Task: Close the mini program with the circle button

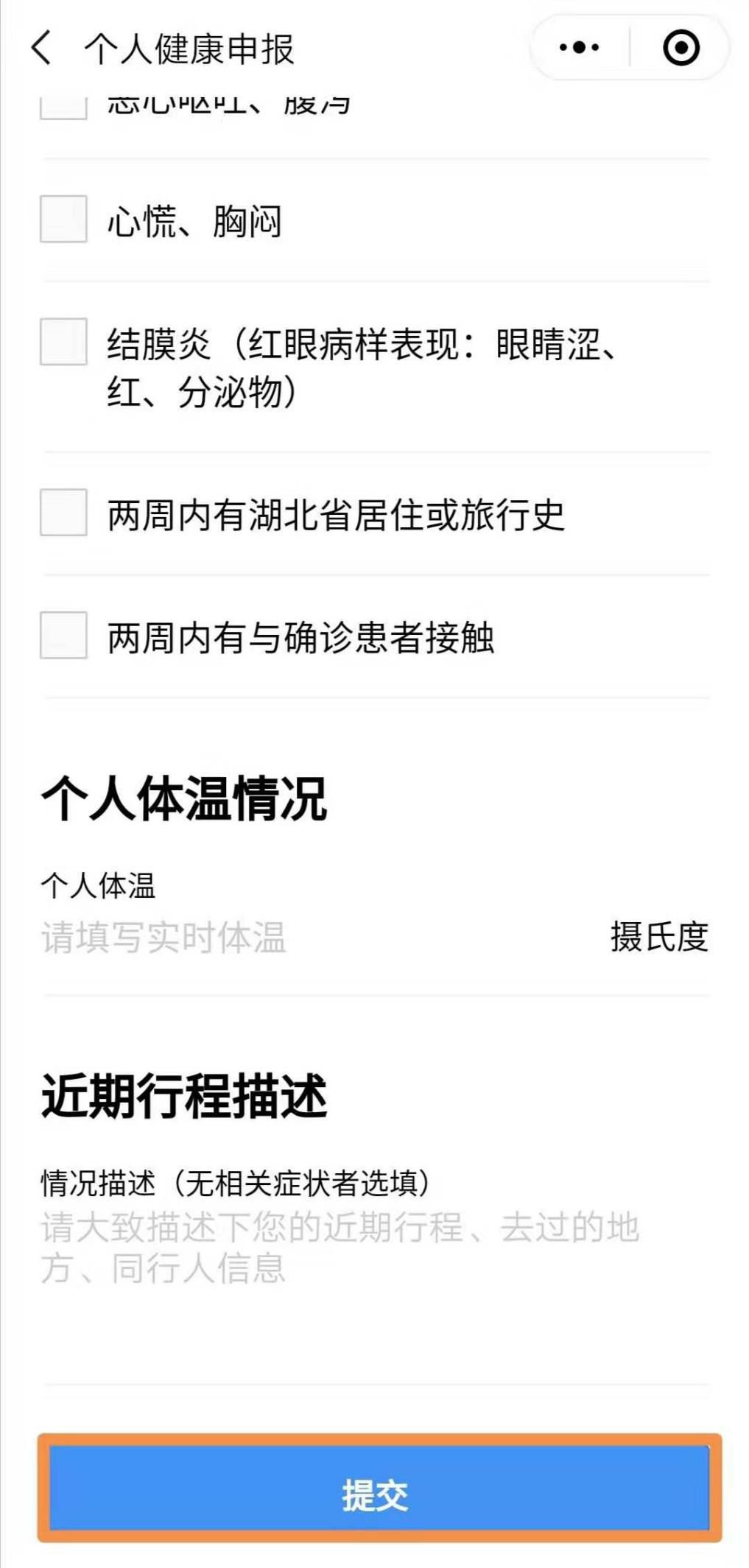Action: (681, 49)
